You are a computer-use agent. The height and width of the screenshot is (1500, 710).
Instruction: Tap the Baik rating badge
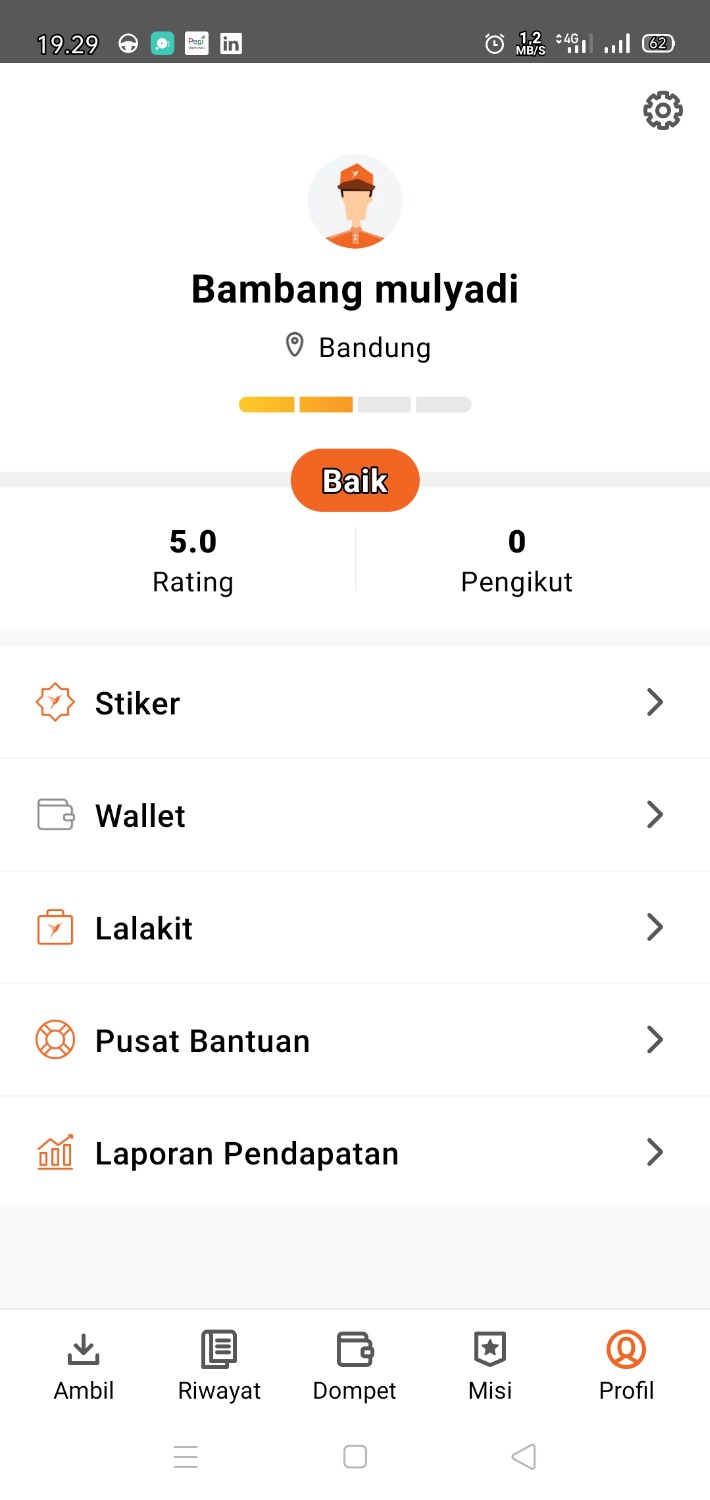(355, 481)
